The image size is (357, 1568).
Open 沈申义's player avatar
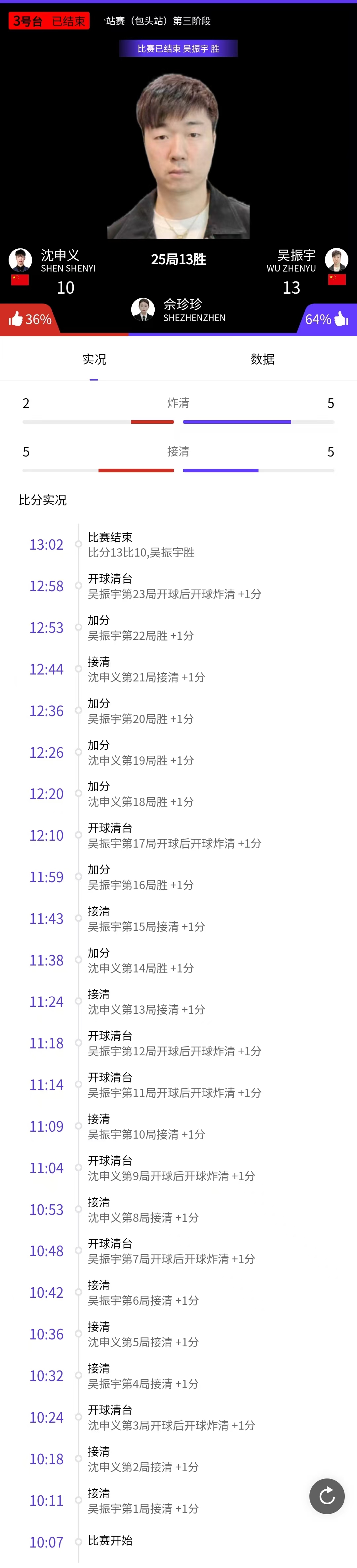pyautogui.click(x=20, y=259)
